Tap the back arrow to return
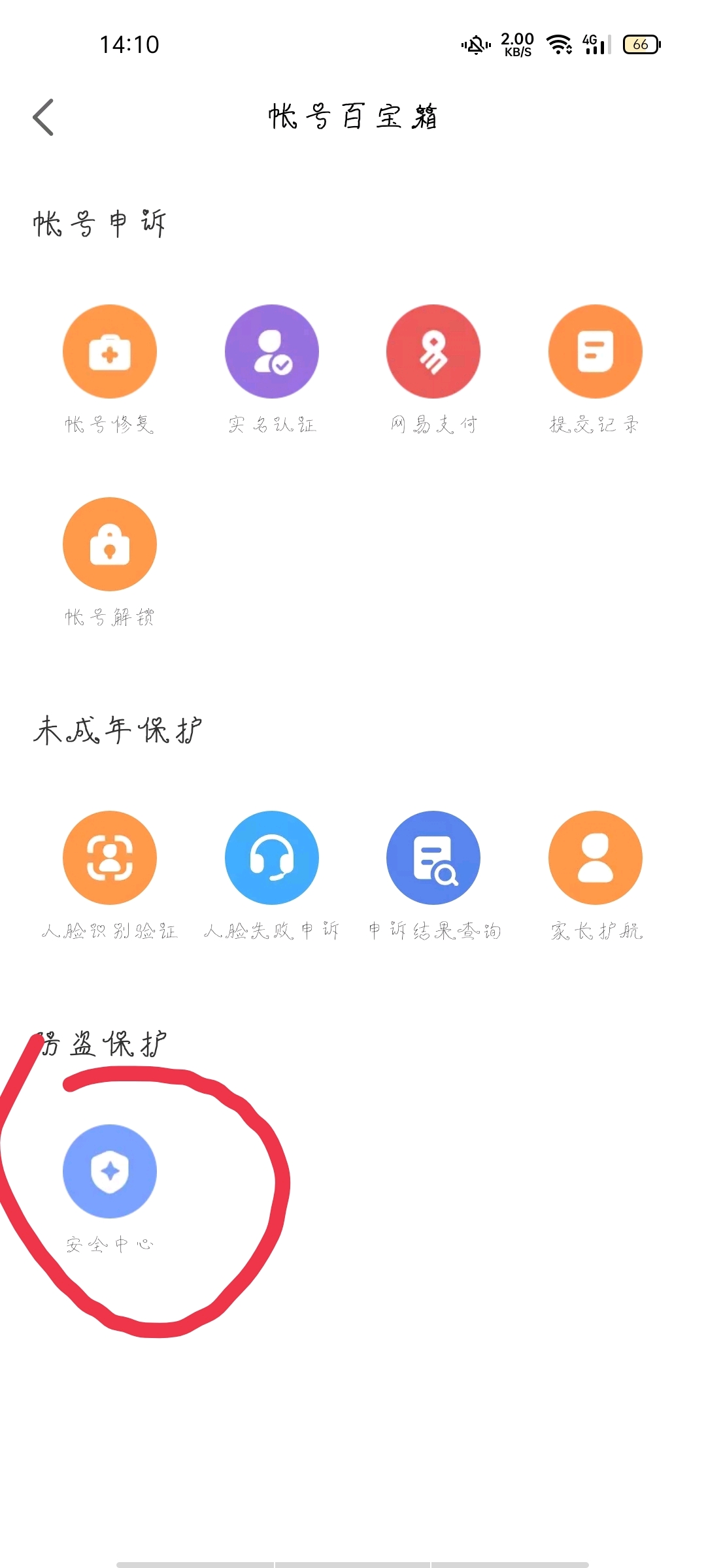 [43, 116]
